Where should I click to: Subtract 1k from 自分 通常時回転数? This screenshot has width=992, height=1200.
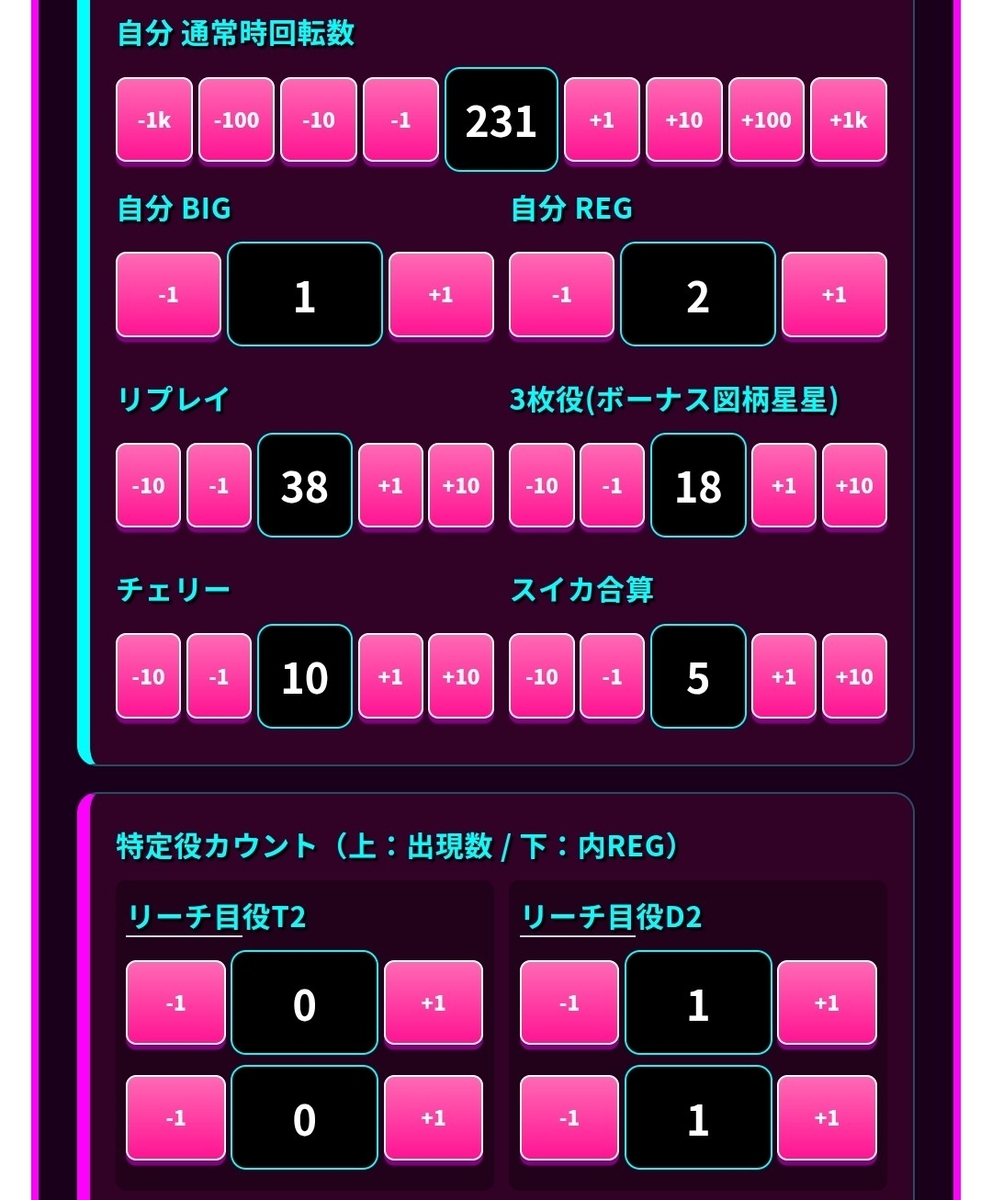click(x=154, y=120)
